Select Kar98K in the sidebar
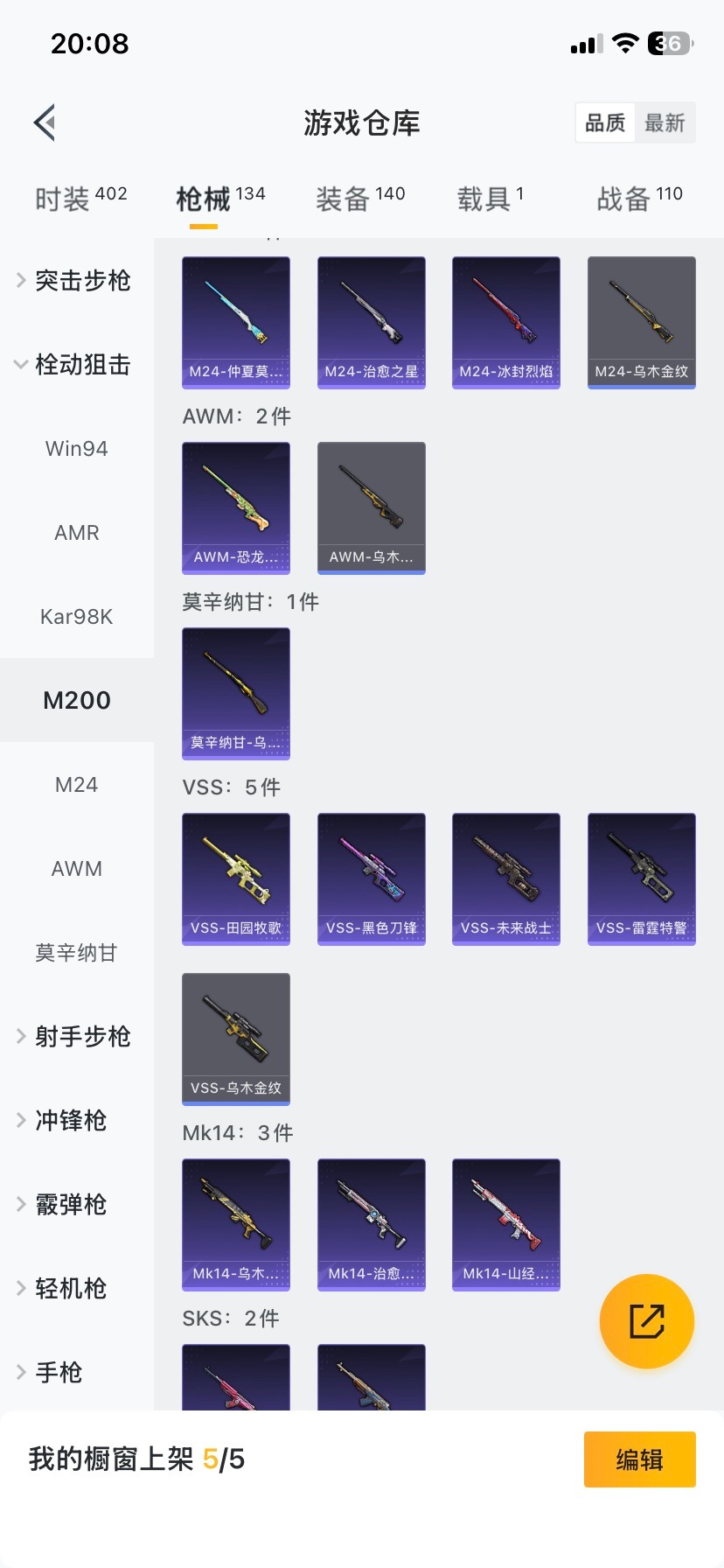This screenshot has width=724, height=1568. pos(76,616)
